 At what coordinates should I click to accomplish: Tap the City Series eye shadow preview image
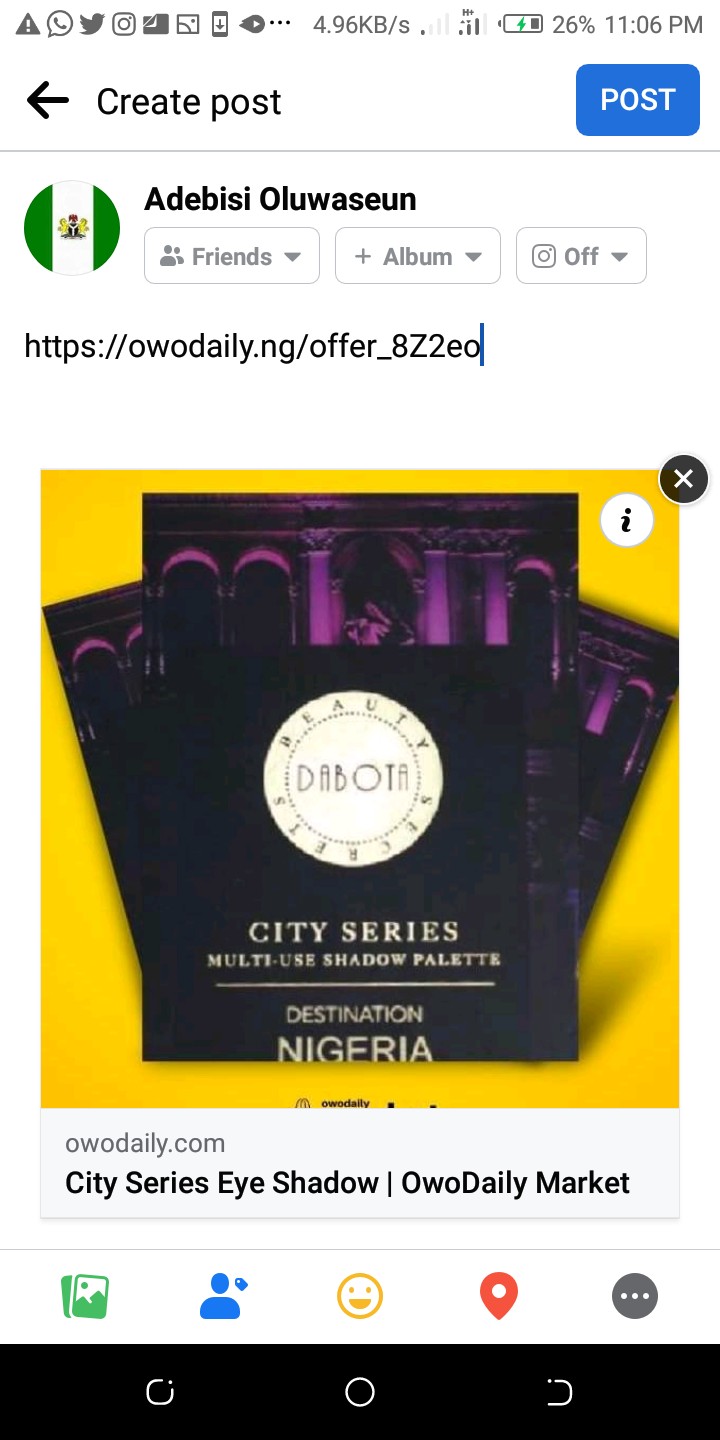click(360, 790)
